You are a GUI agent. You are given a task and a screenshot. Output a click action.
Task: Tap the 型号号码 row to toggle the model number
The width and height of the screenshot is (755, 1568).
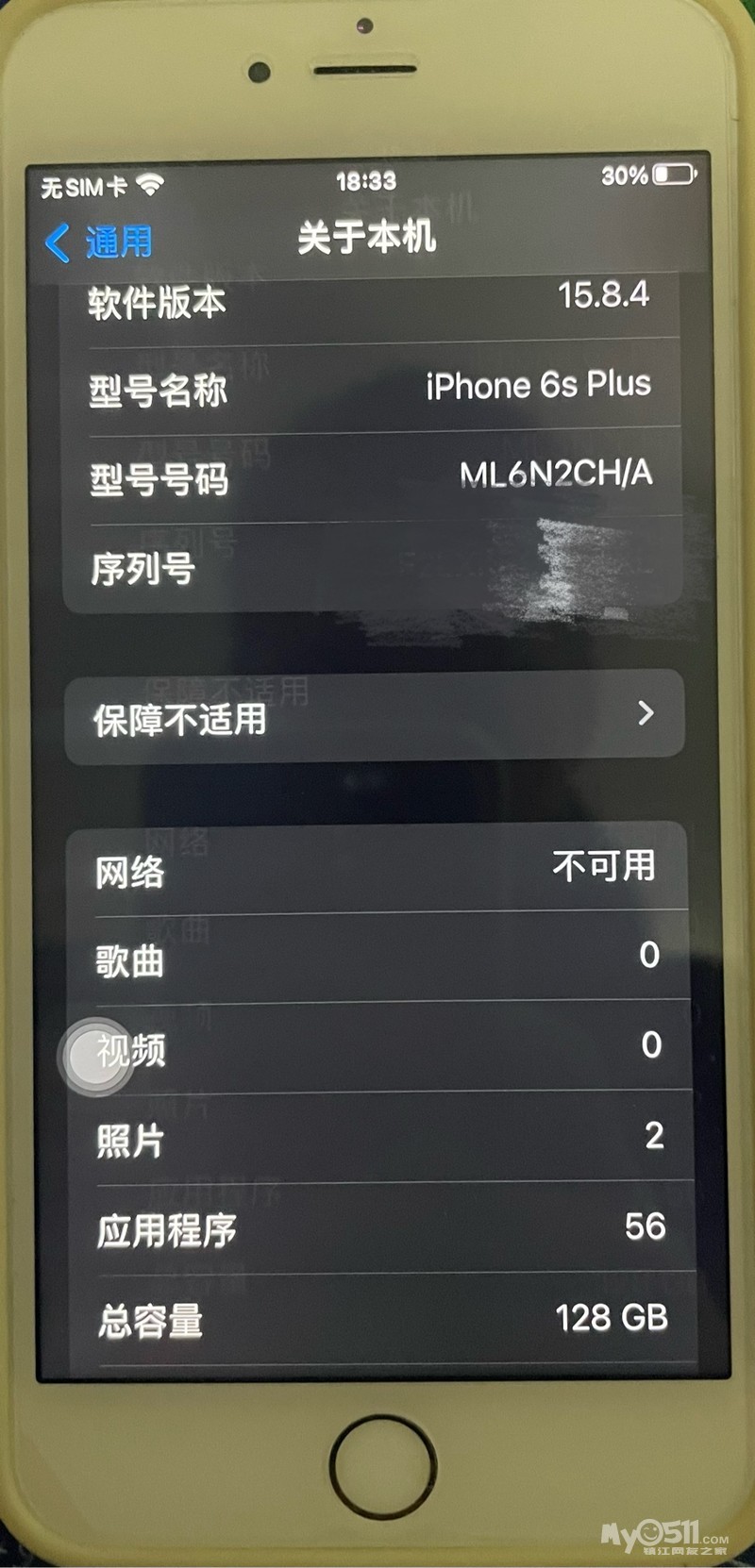pos(372,476)
